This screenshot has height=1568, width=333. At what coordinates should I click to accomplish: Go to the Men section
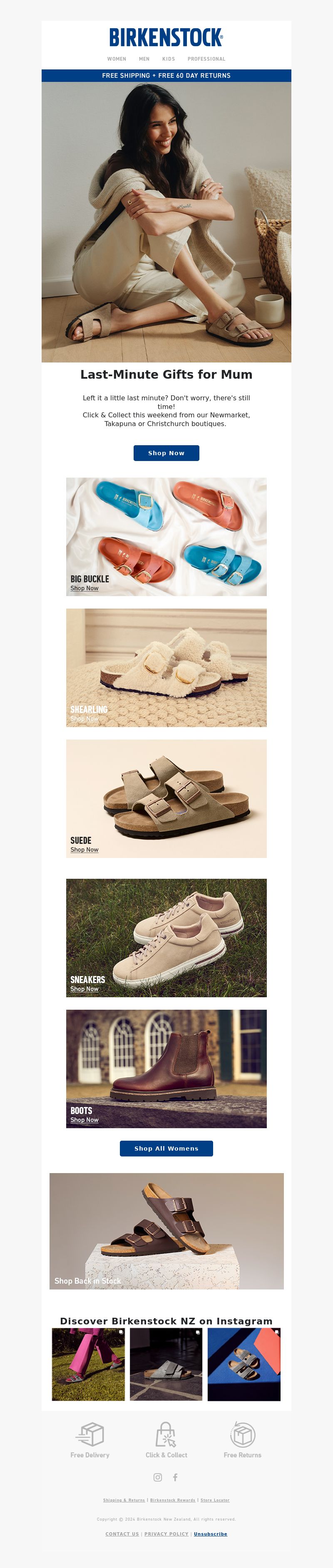click(x=144, y=59)
